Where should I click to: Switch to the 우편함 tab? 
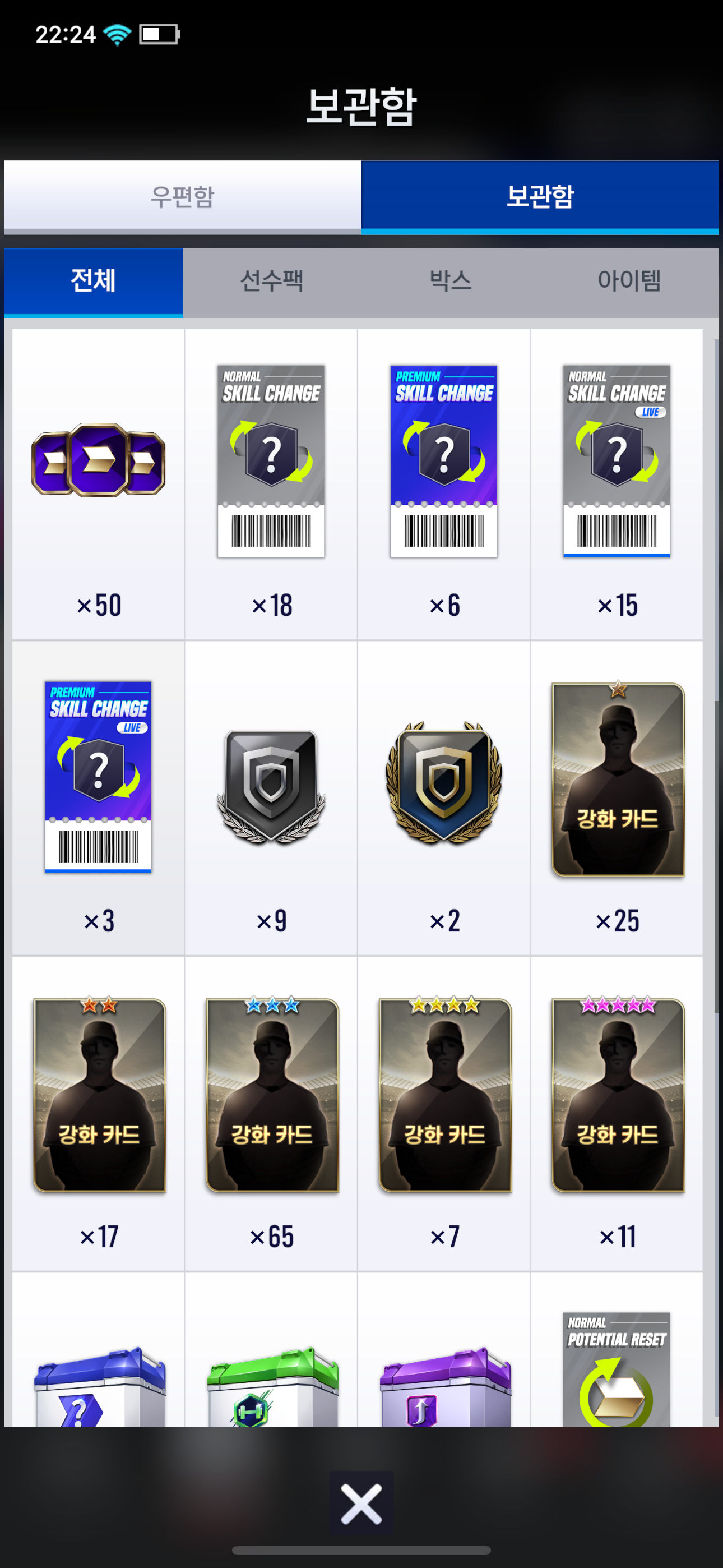click(182, 197)
